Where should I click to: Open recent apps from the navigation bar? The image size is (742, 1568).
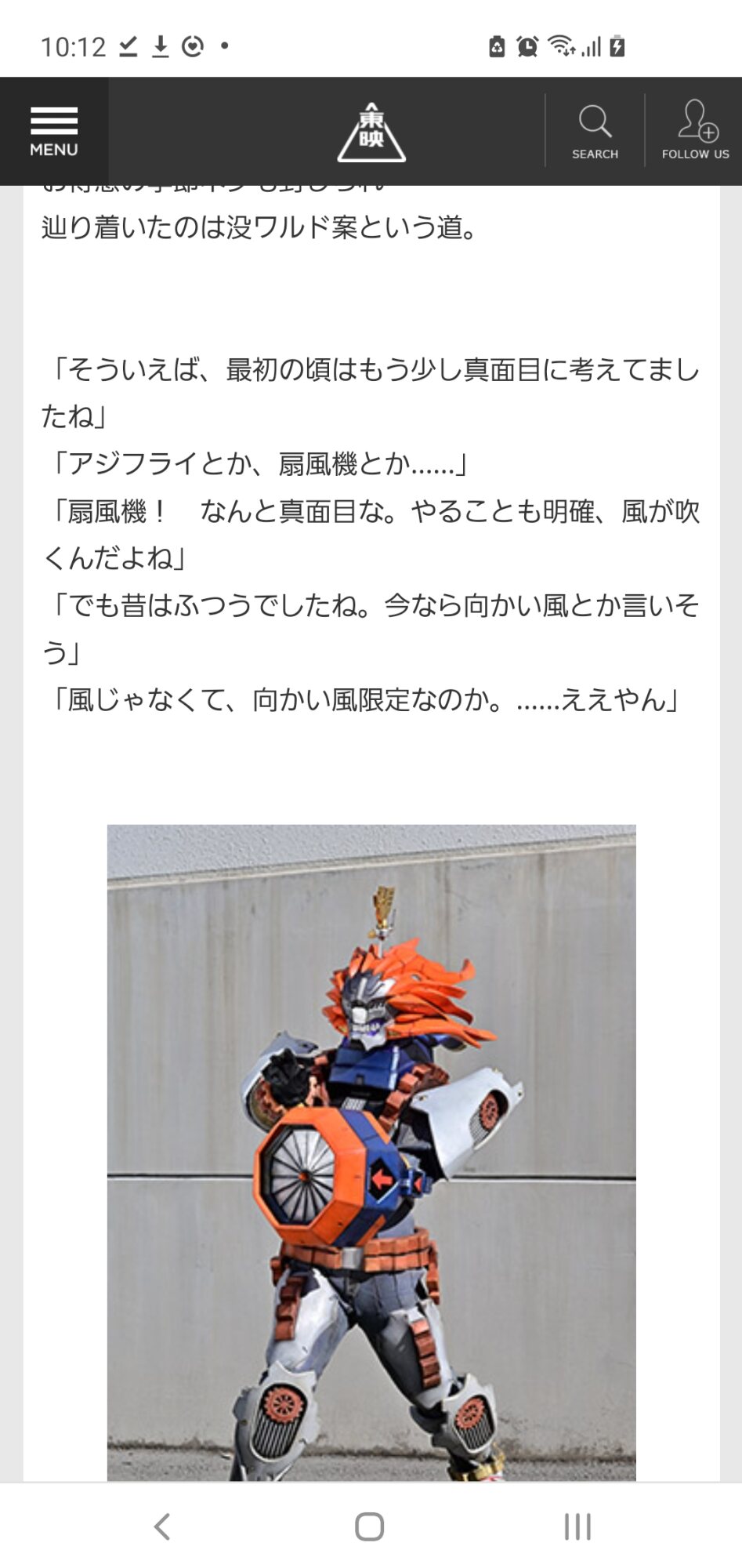tap(577, 1526)
